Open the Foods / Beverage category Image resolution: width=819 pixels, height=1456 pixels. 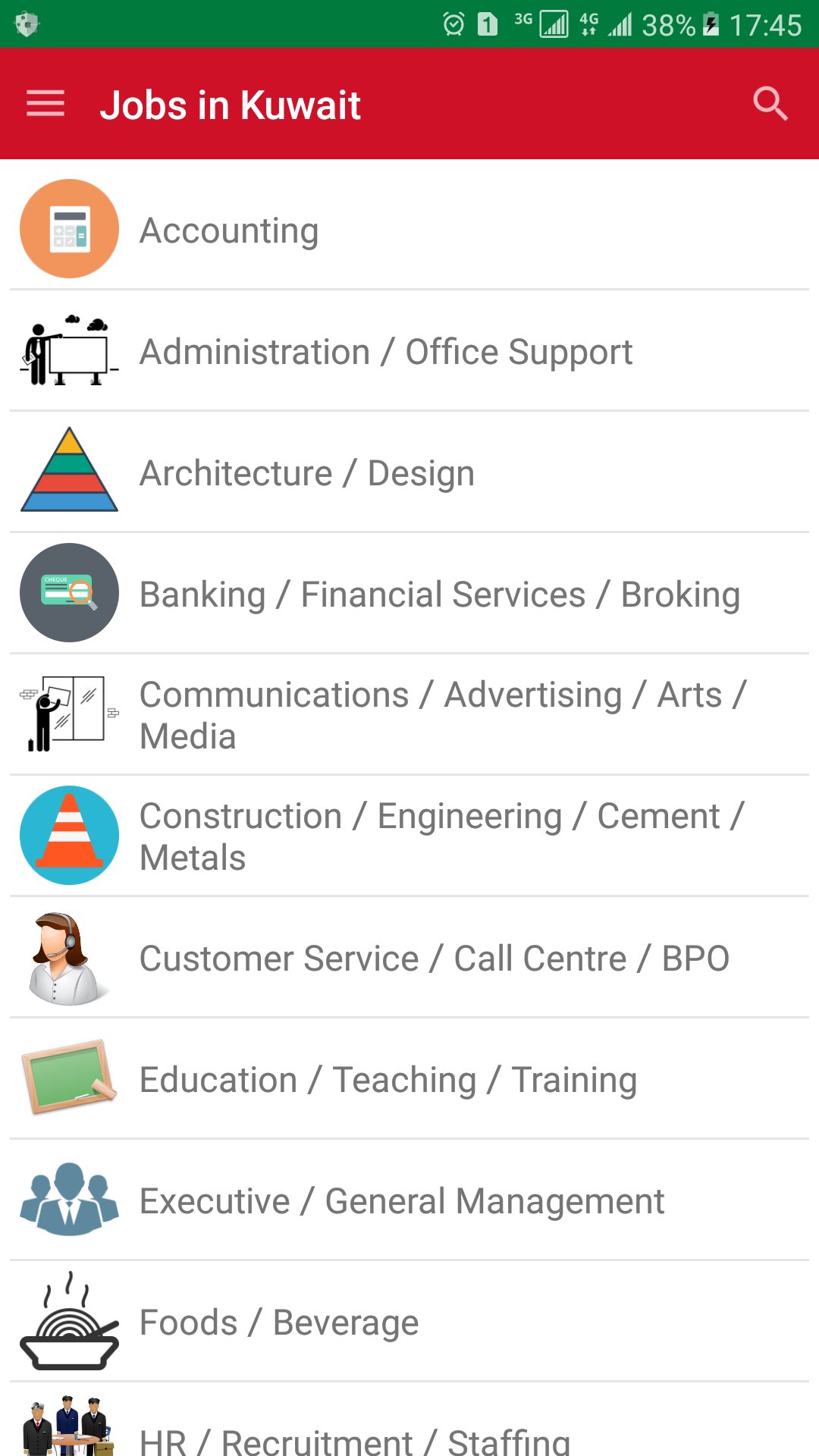click(x=279, y=1323)
